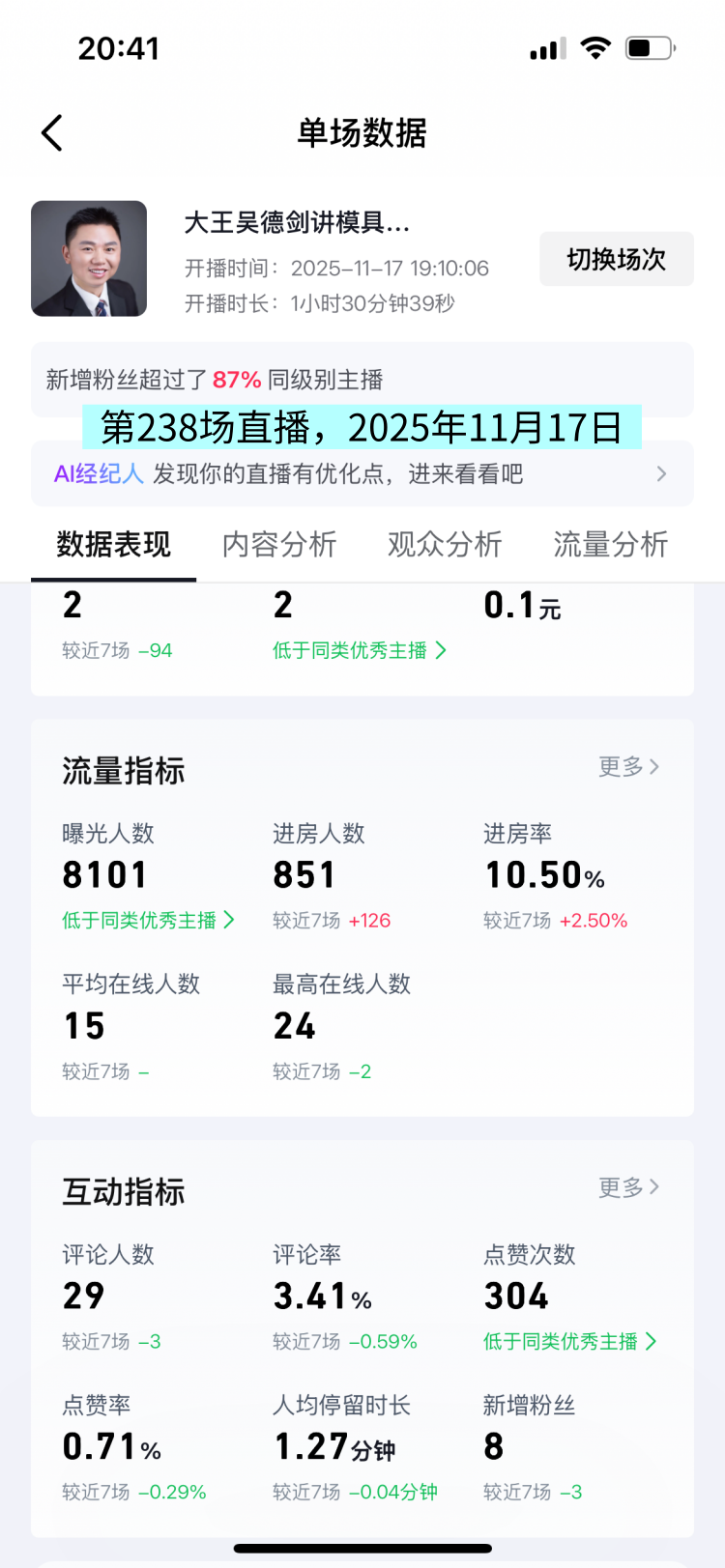Screen dimensions: 725x1568
Task: Tap 低于同类优秀主播 under 曝光人数
Action: pos(148,921)
